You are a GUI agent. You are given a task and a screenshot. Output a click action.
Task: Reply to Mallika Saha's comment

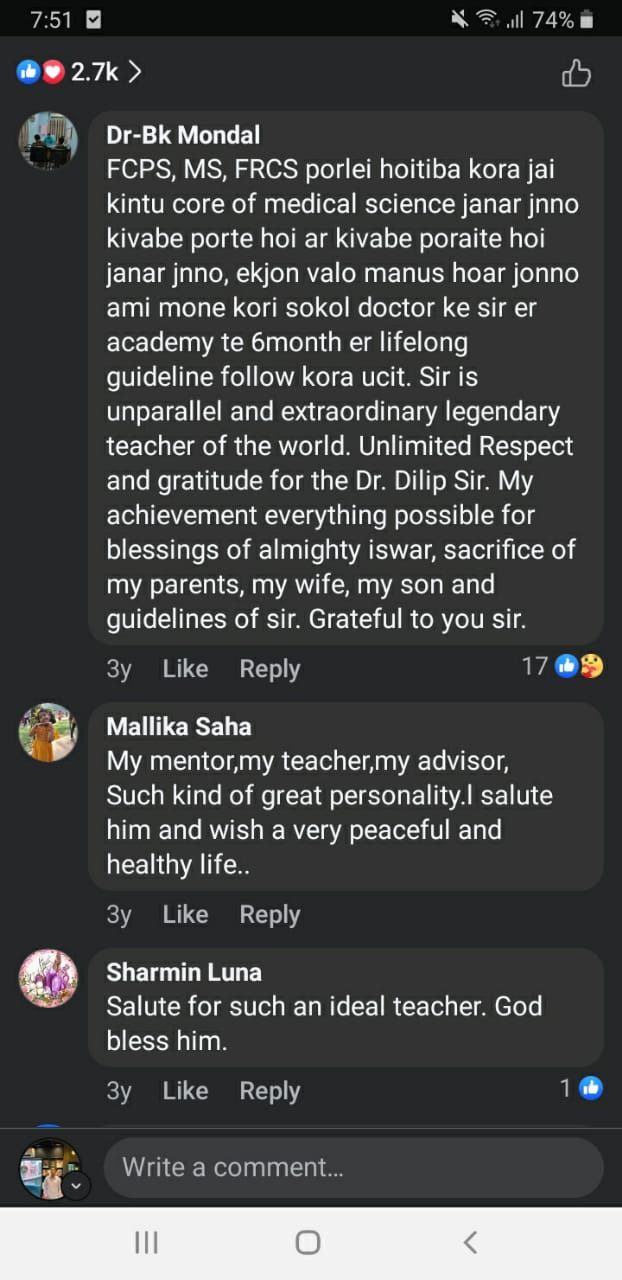click(269, 914)
